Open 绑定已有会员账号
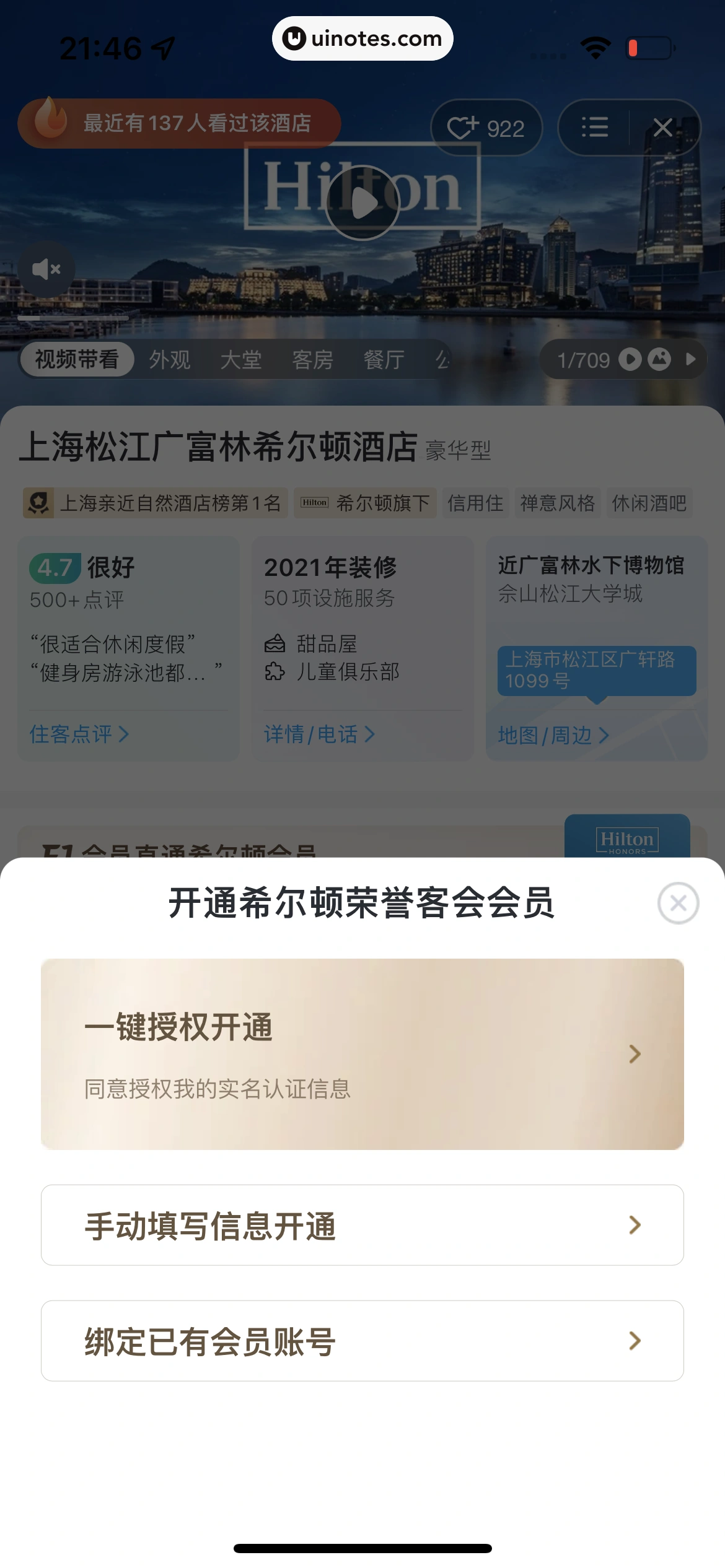This screenshot has width=725, height=1568. click(362, 1341)
